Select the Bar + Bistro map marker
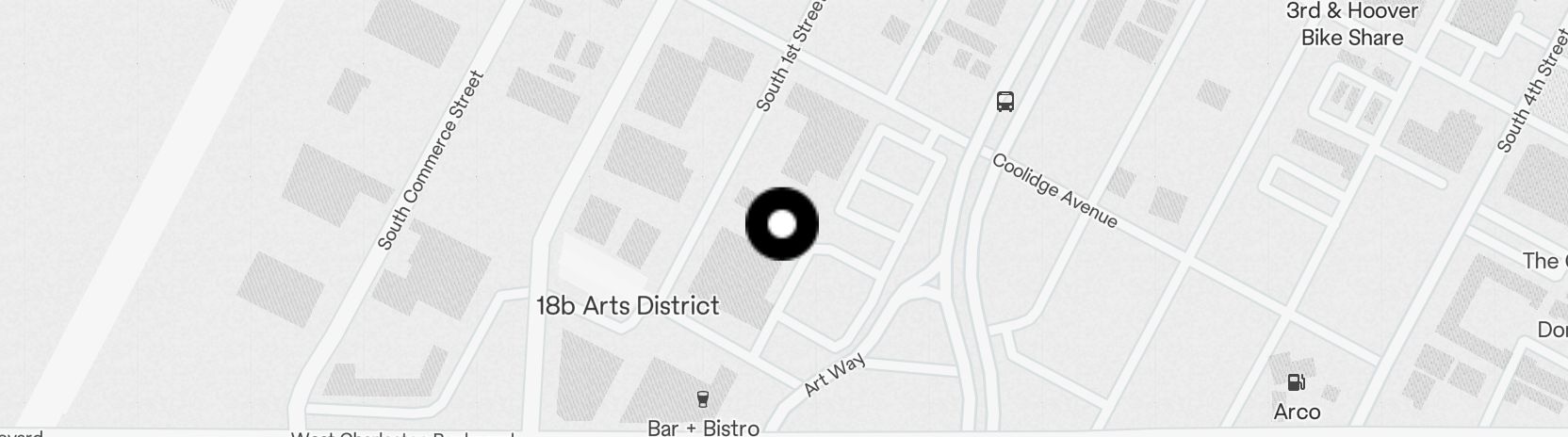Screen dimensions: 1568x437 pos(703,399)
